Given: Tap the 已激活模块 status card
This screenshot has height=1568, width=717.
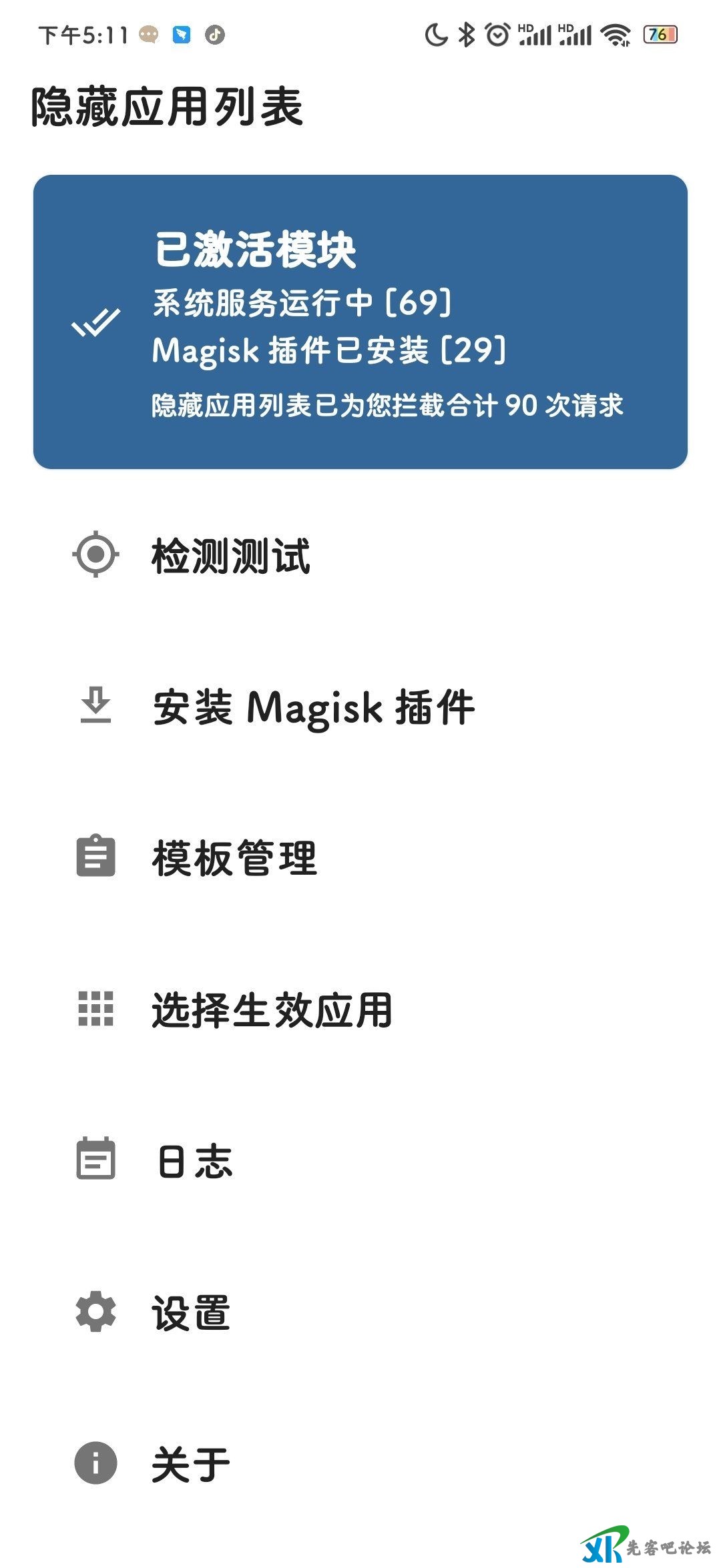Looking at the screenshot, I should point(360,322).
